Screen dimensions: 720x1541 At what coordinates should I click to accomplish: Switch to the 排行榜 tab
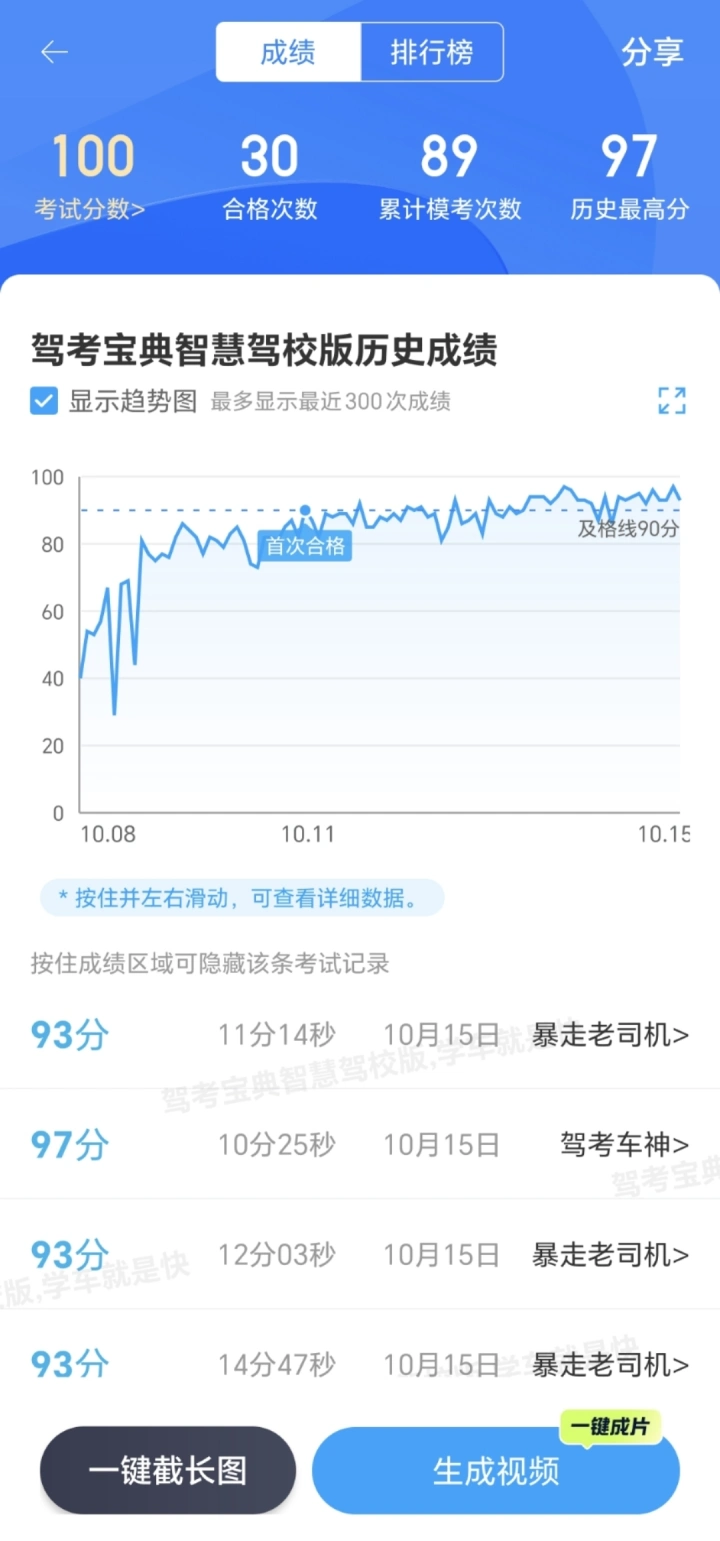[432, 52]
